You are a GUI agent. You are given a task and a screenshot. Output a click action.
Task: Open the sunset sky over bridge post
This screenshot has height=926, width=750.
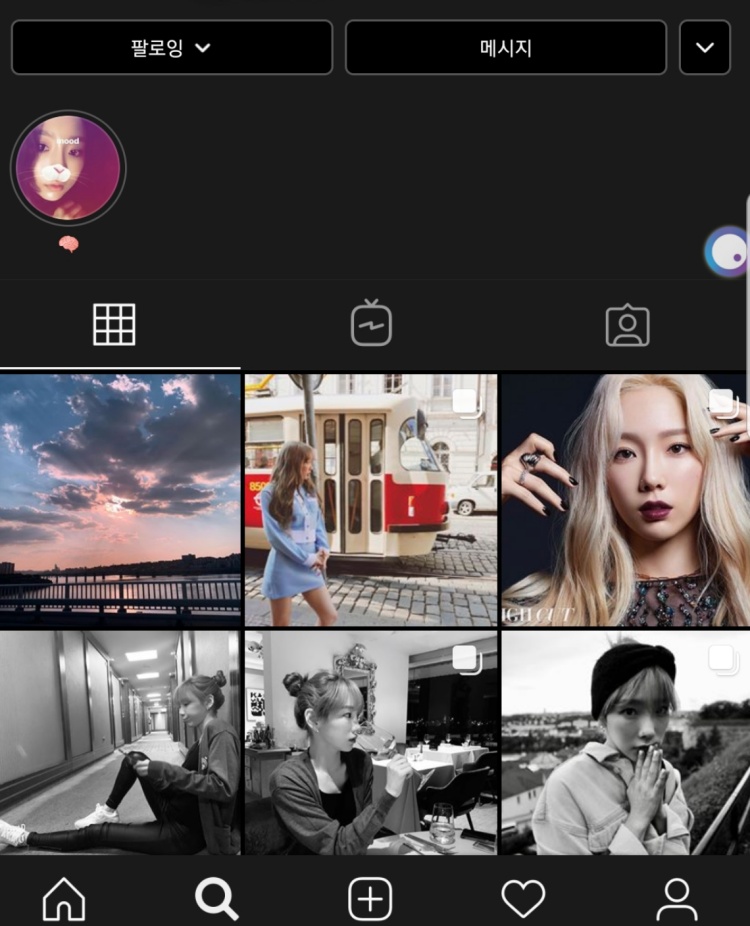coord(120,500)
